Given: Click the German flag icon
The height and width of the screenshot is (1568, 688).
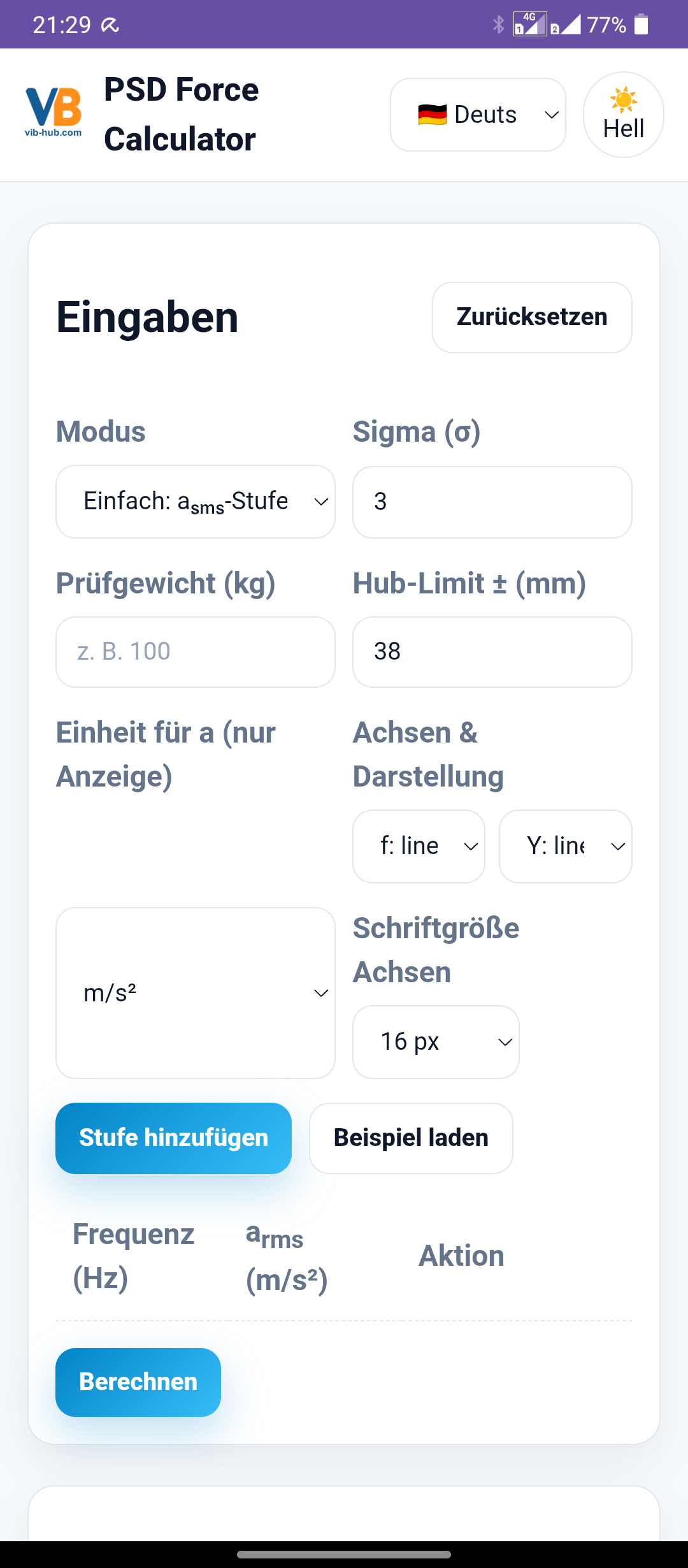Looking at the screenshot, I should (x=433, y=114).
